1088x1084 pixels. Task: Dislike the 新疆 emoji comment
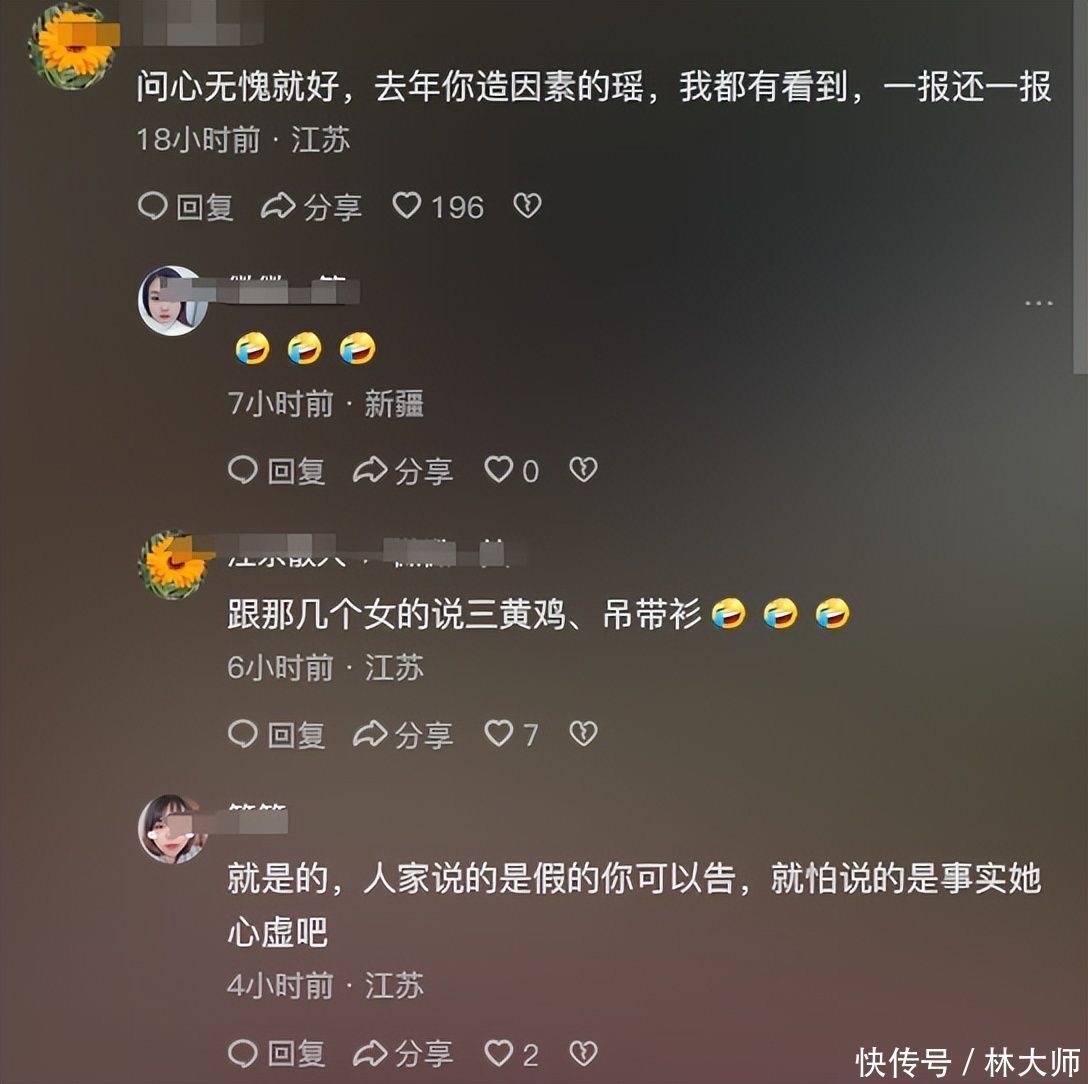tap(583, 470)
